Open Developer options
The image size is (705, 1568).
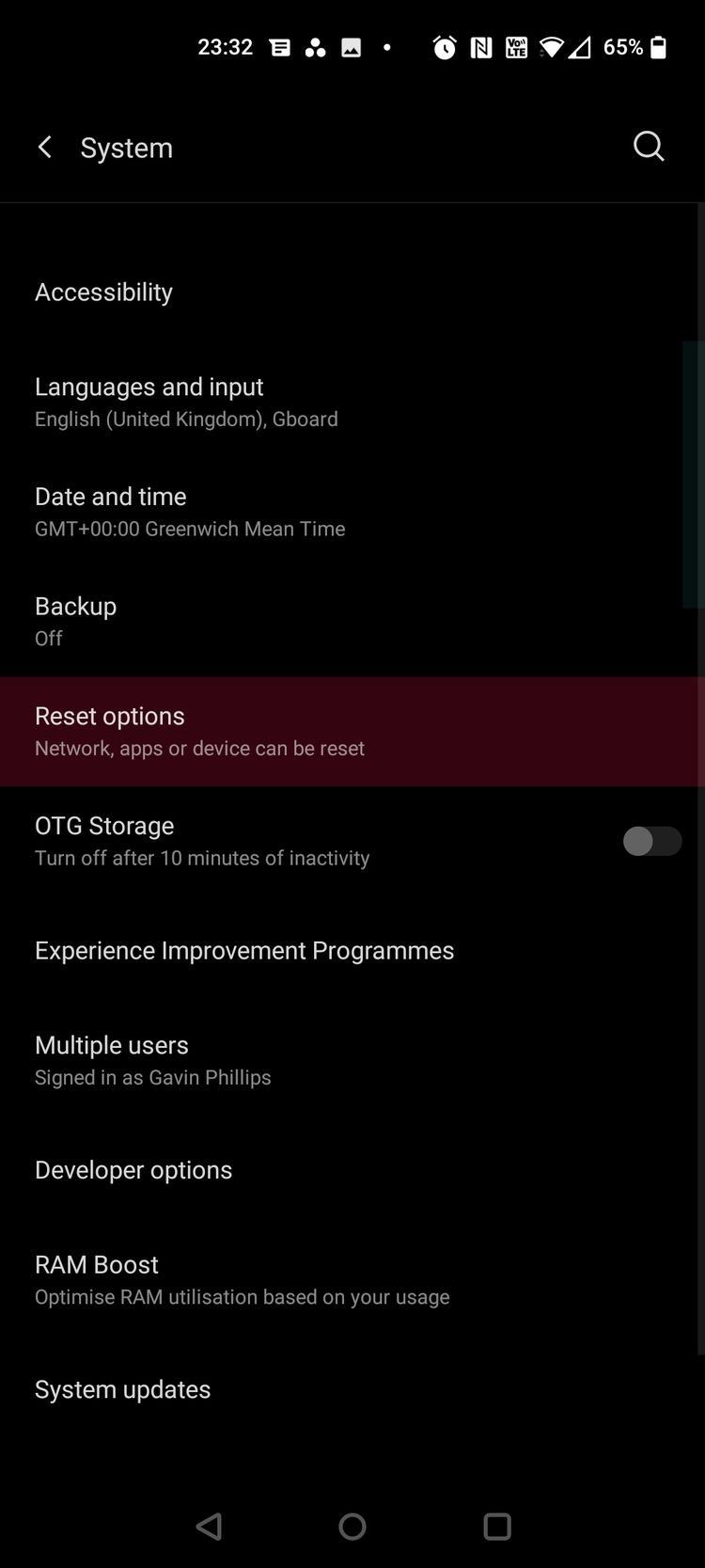pos(133,1169)
